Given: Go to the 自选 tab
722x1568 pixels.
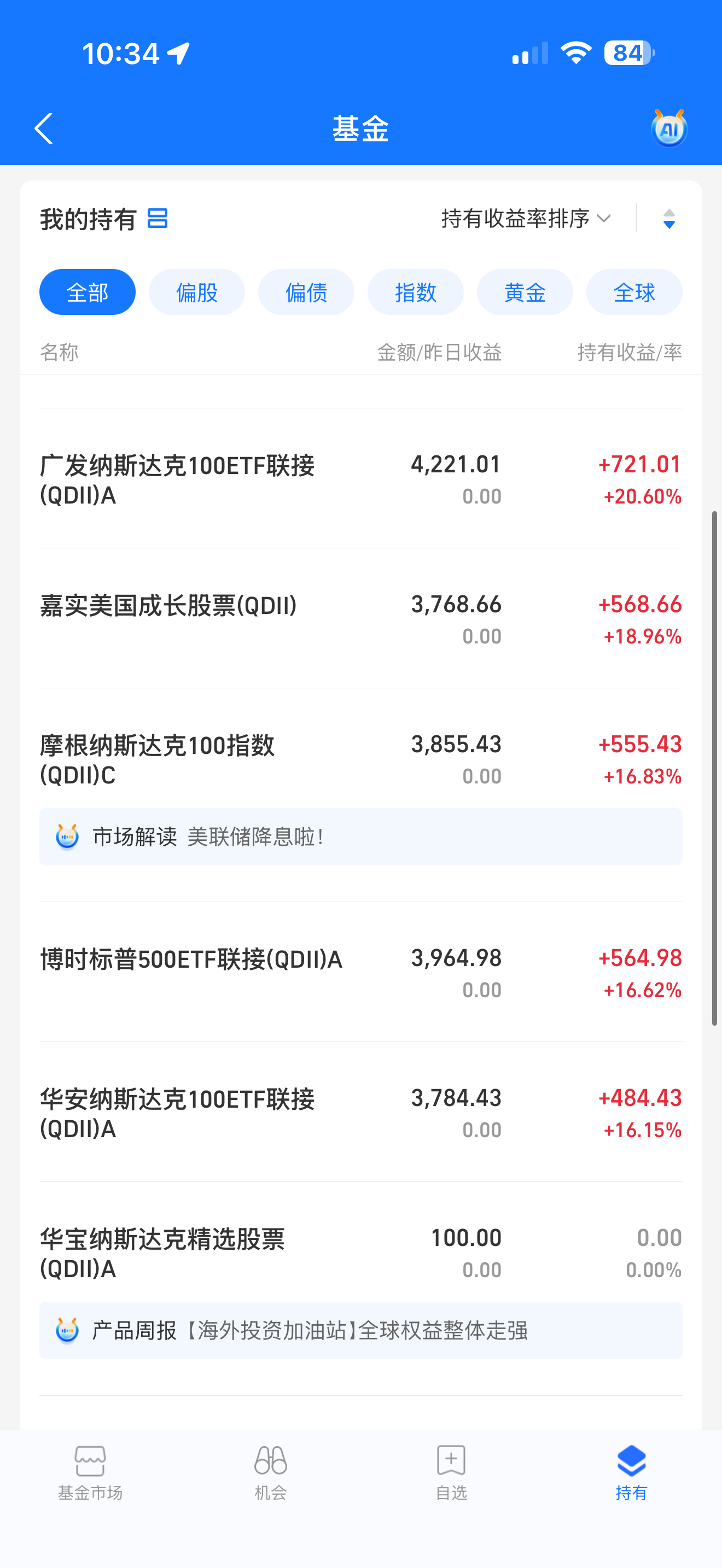Looking at the screenshot, I should click(x=451, y=1473).
